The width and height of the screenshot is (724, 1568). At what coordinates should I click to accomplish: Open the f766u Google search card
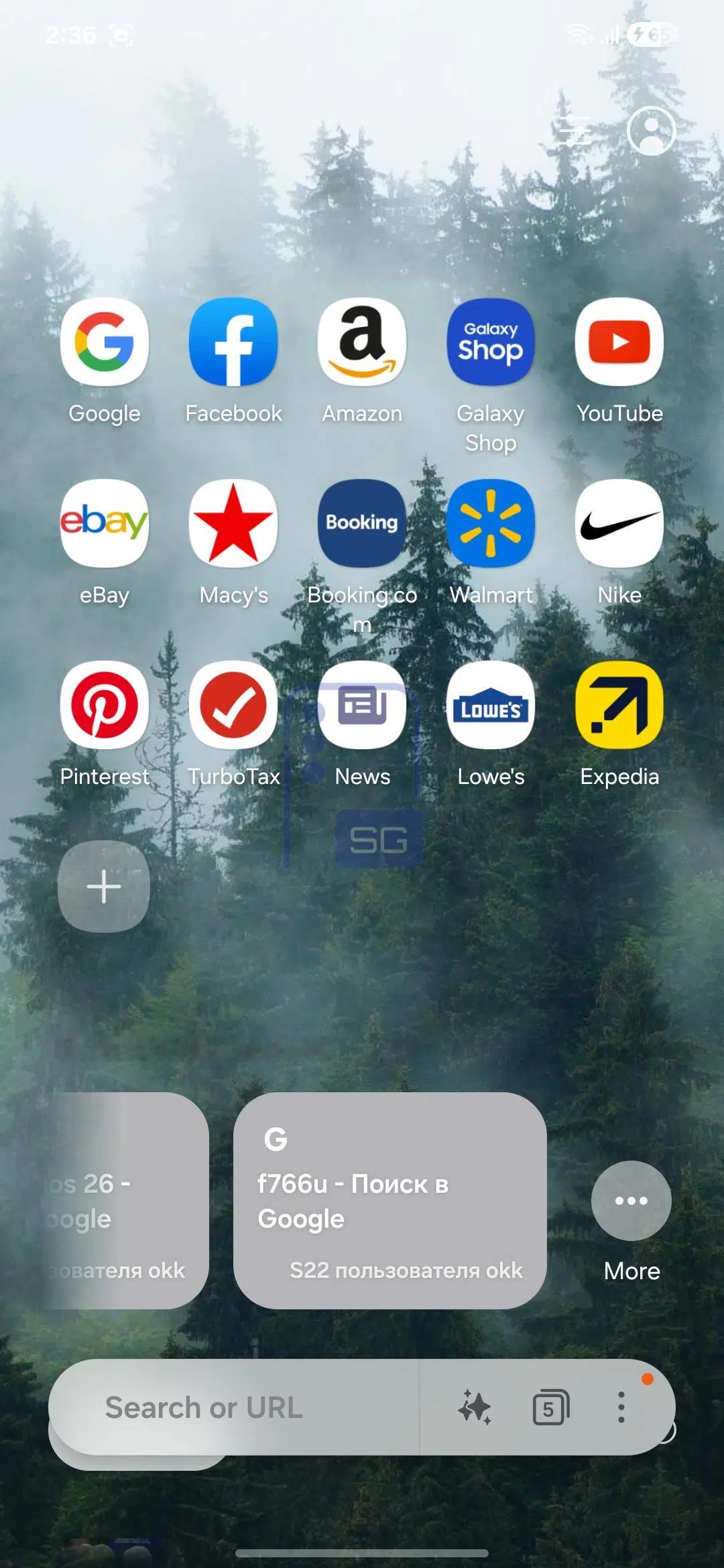coord(389,1201)
